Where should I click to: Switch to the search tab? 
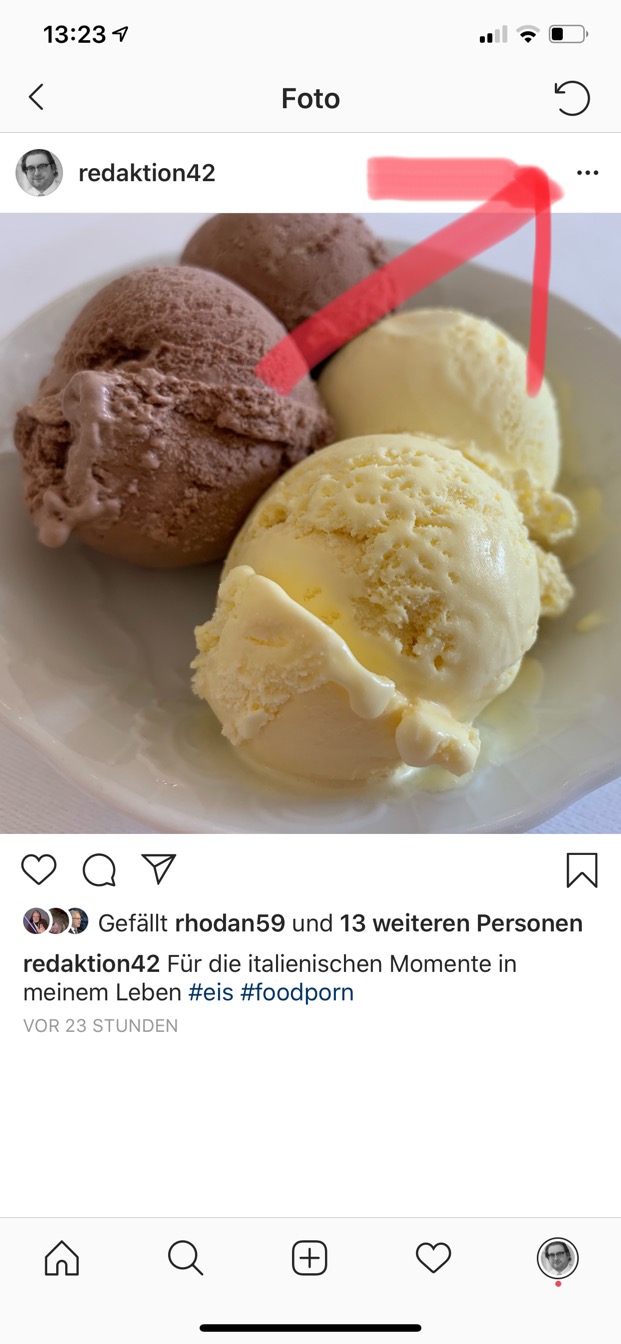(185, 1258)
